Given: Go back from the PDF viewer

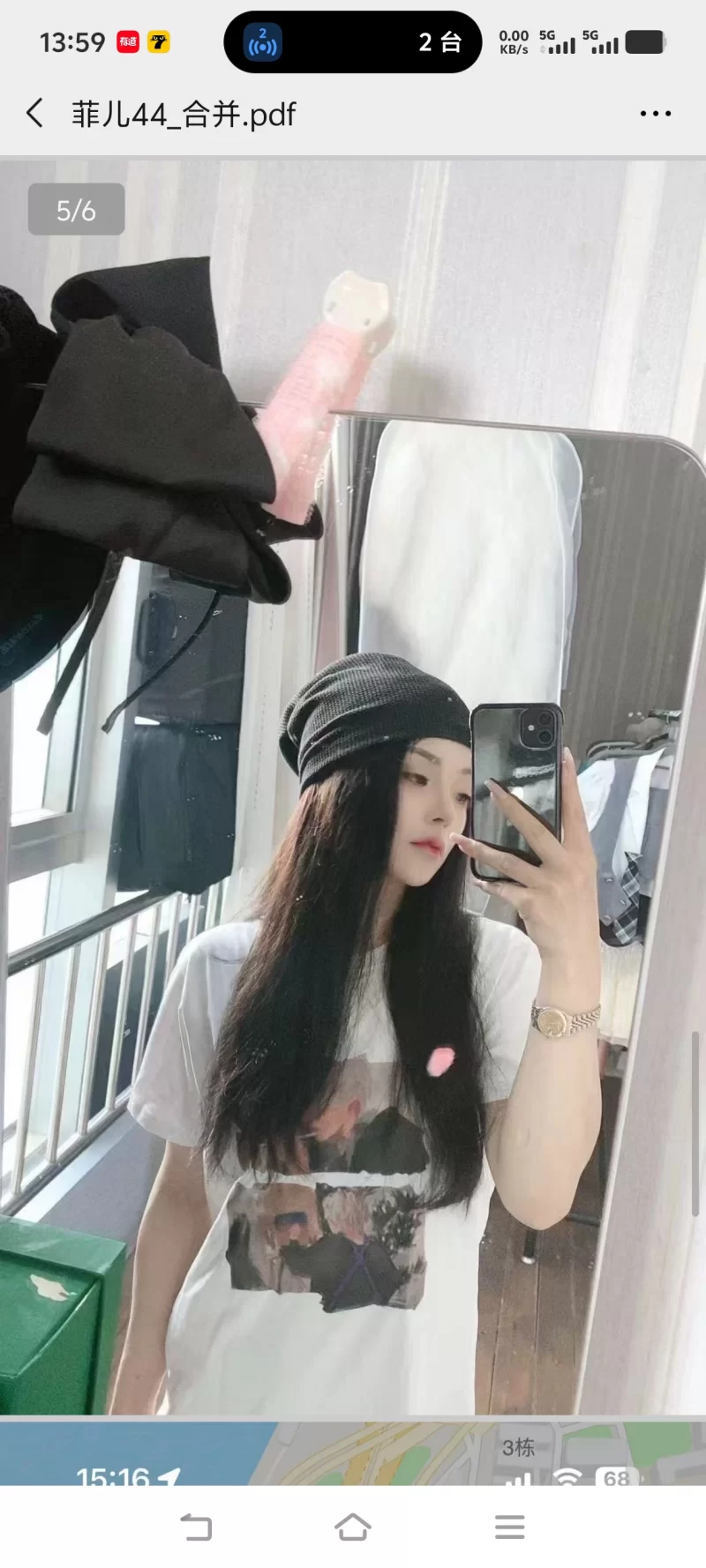Looking at the screenshot, I should [35, 114].
